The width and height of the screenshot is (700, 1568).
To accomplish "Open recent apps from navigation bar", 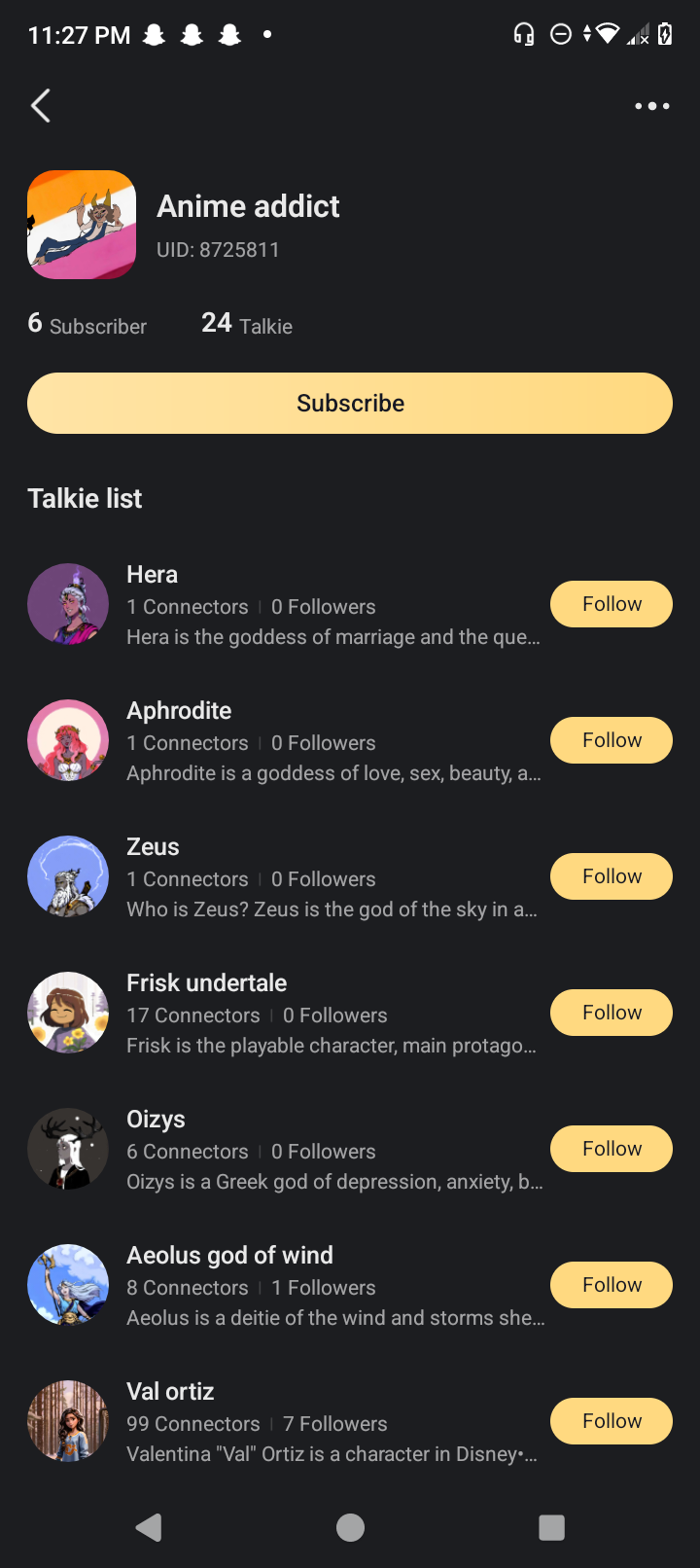I will coord(551,1527).
